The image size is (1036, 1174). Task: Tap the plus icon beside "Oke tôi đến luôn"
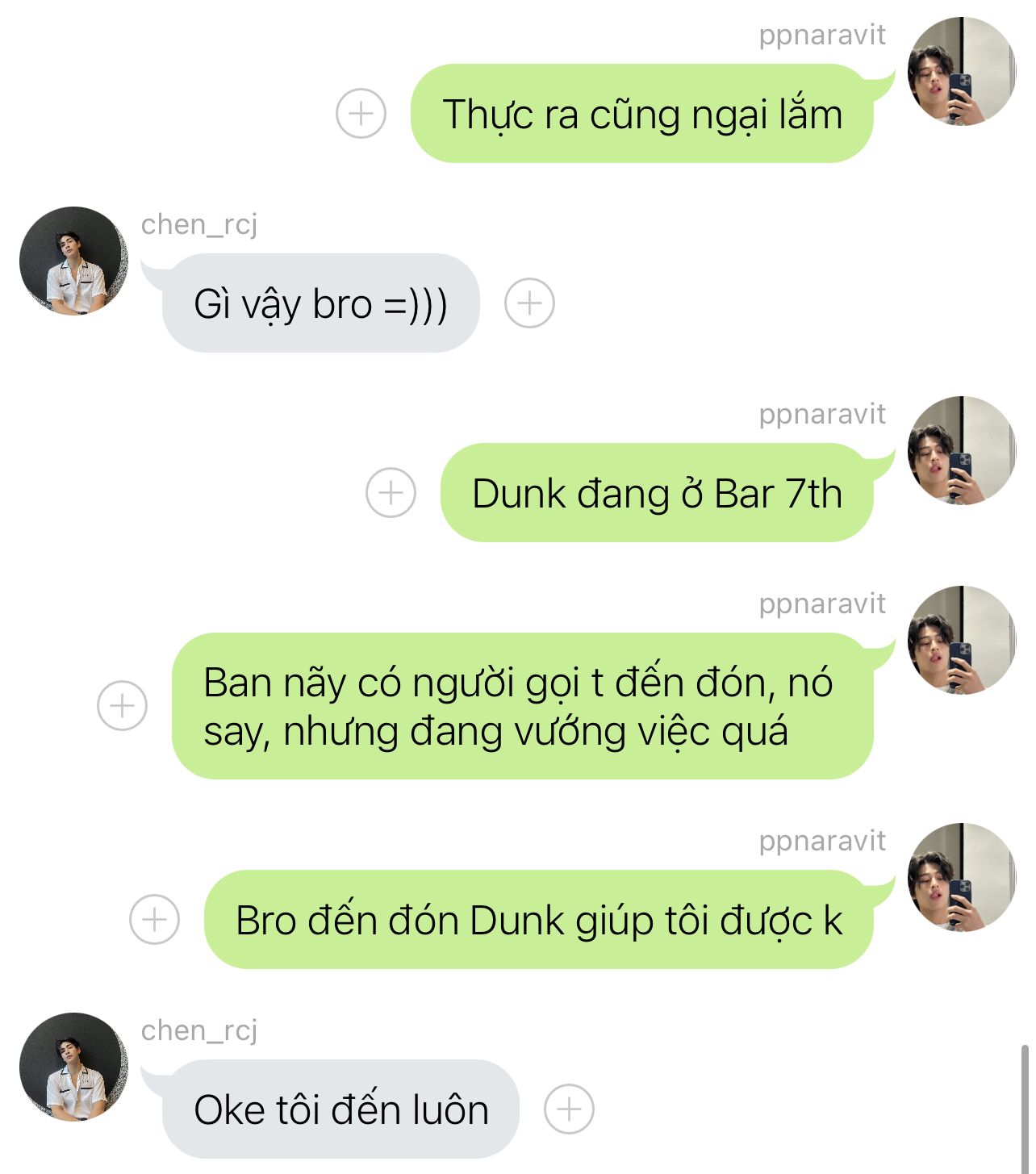click(569, 1109)
